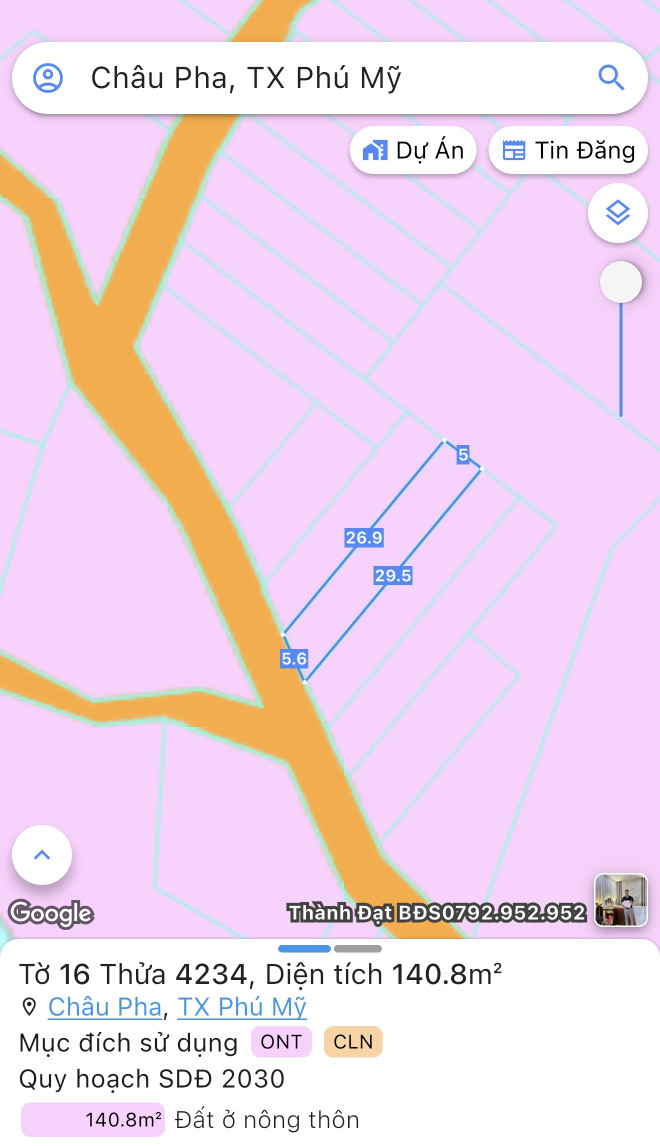The height and width of the screenshot is (1146, 660).
Task: Open the Tin Đăng chip
Action: (x=568, y=151)
